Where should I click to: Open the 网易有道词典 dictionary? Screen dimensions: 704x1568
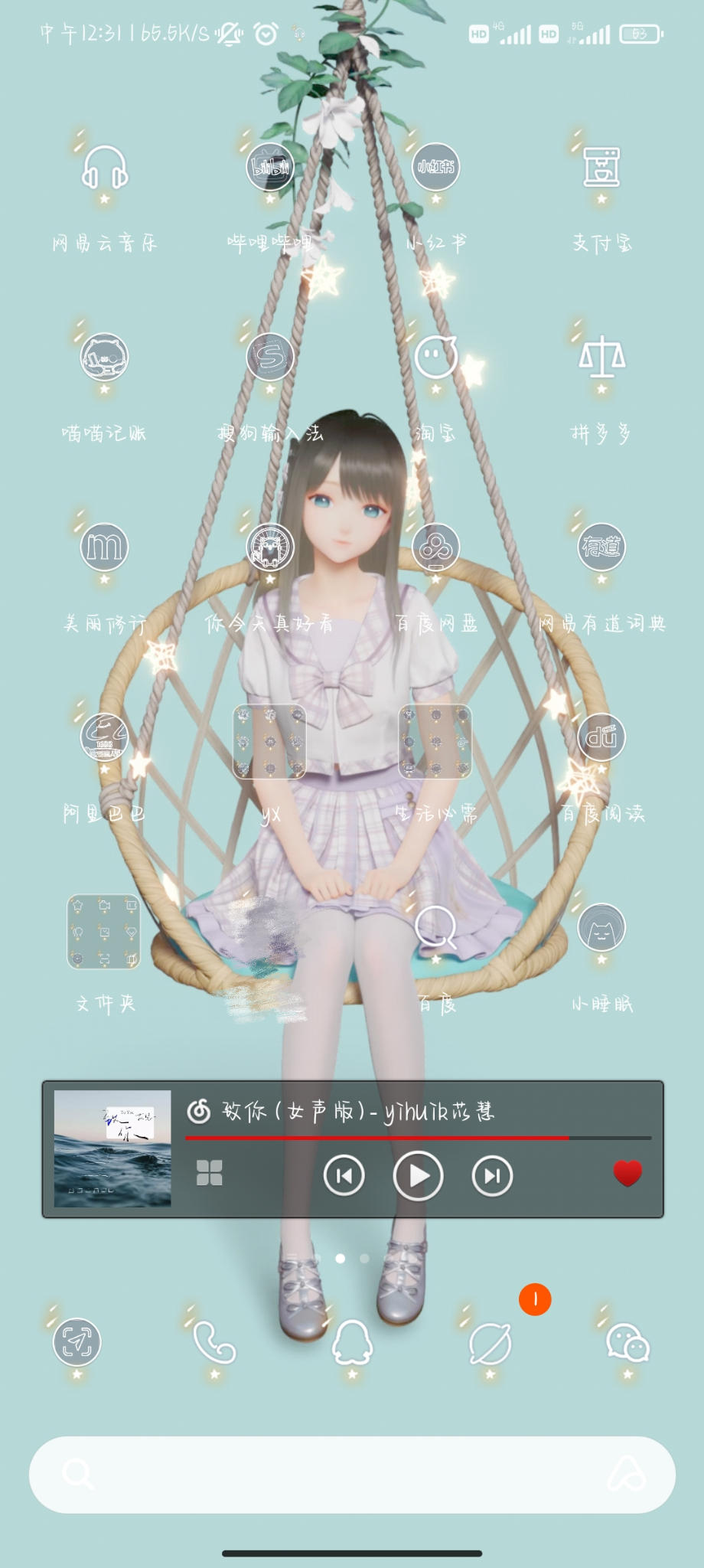pos(601,548)
